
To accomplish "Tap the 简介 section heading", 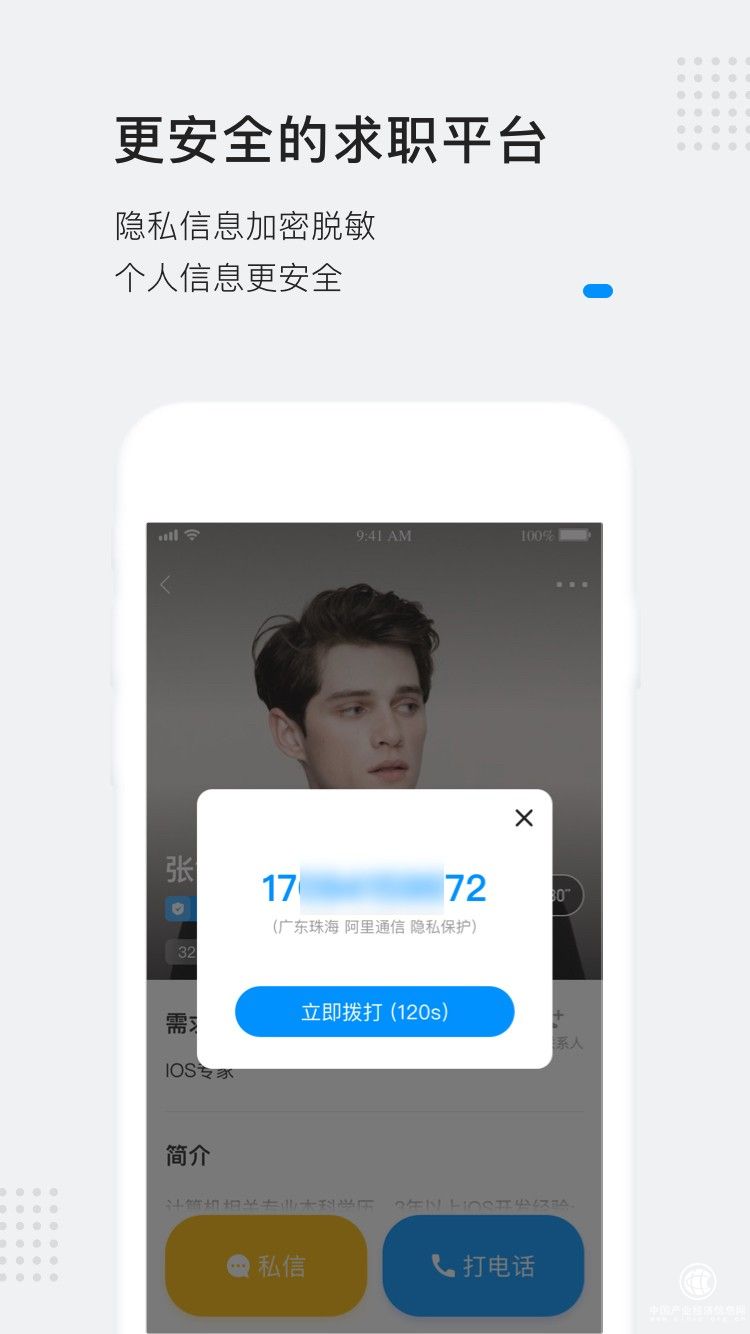I will [x=185, y=1156].
